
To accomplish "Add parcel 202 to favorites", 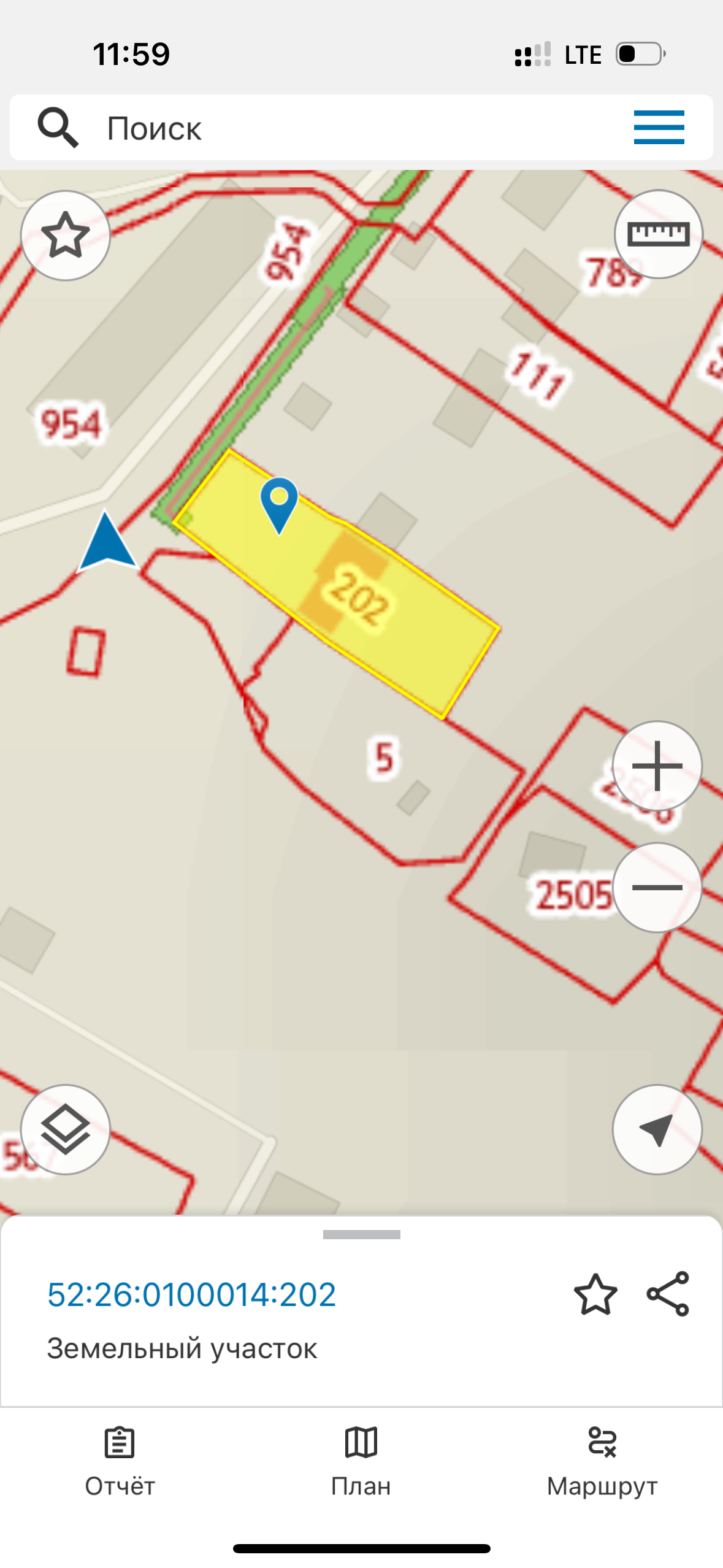I will tap(595, 1294).
